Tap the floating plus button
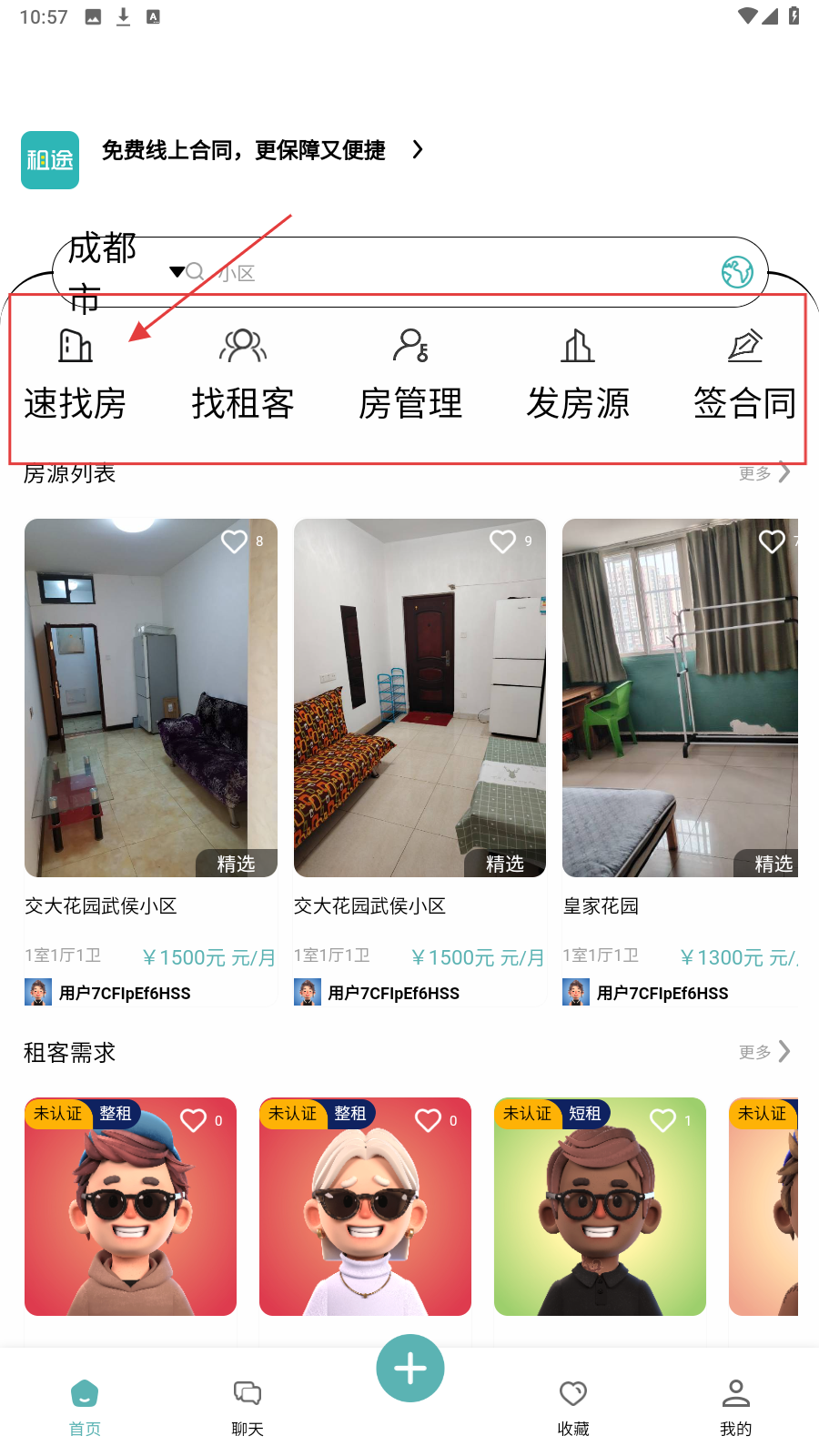 coord(410,1368)
